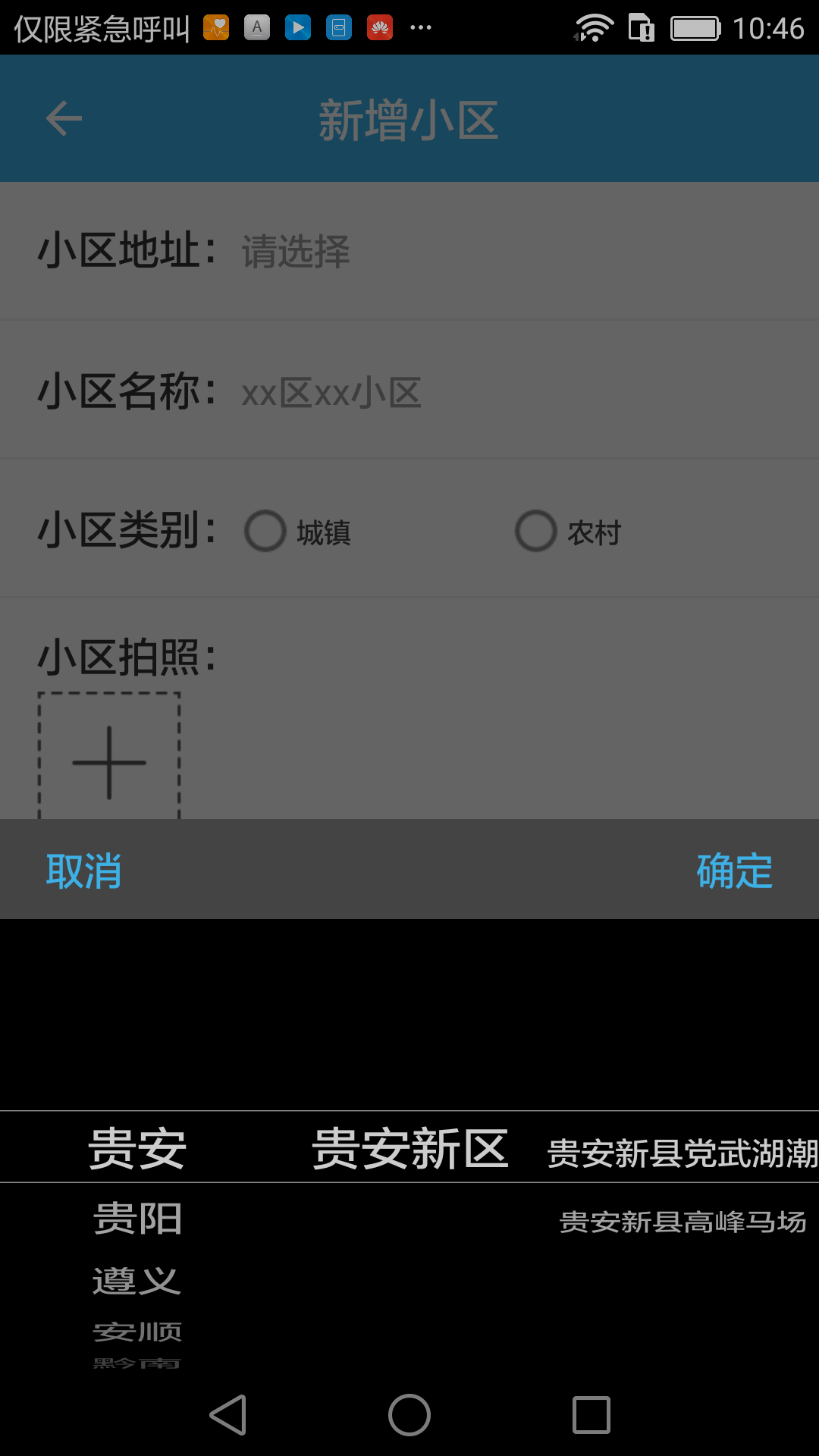Tap the Wi-Fi status icon

pos(596,27)
